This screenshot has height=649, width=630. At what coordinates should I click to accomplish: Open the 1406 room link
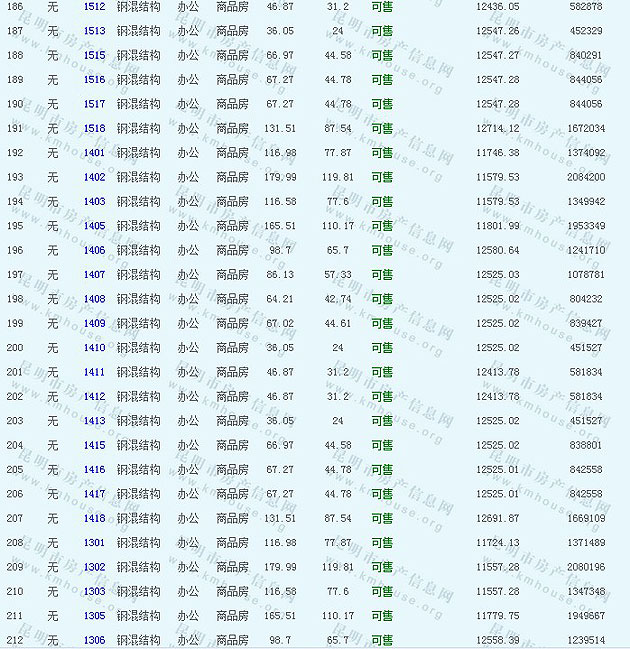click(94, 250)
